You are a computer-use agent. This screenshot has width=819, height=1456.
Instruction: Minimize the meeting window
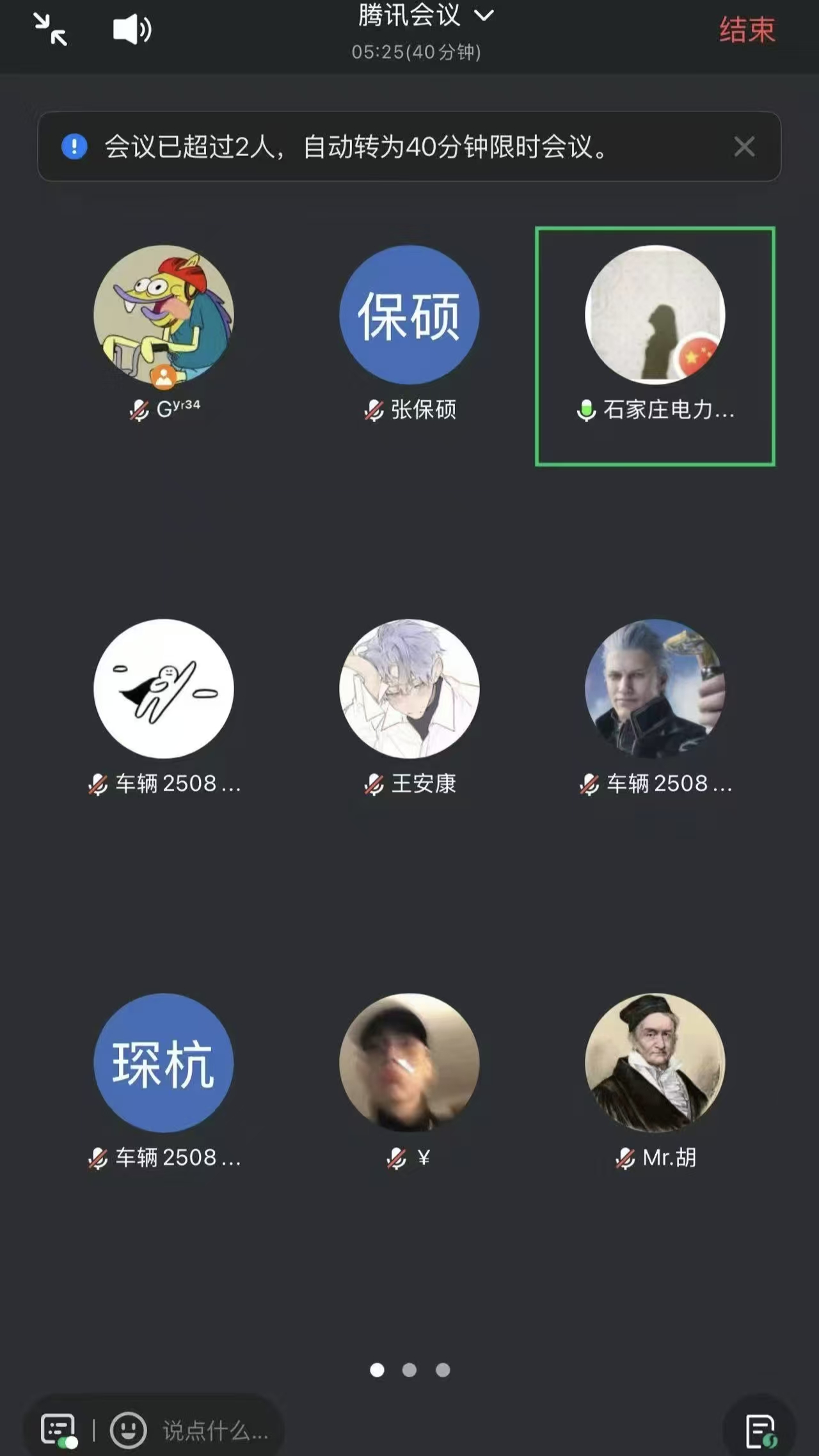51,30
